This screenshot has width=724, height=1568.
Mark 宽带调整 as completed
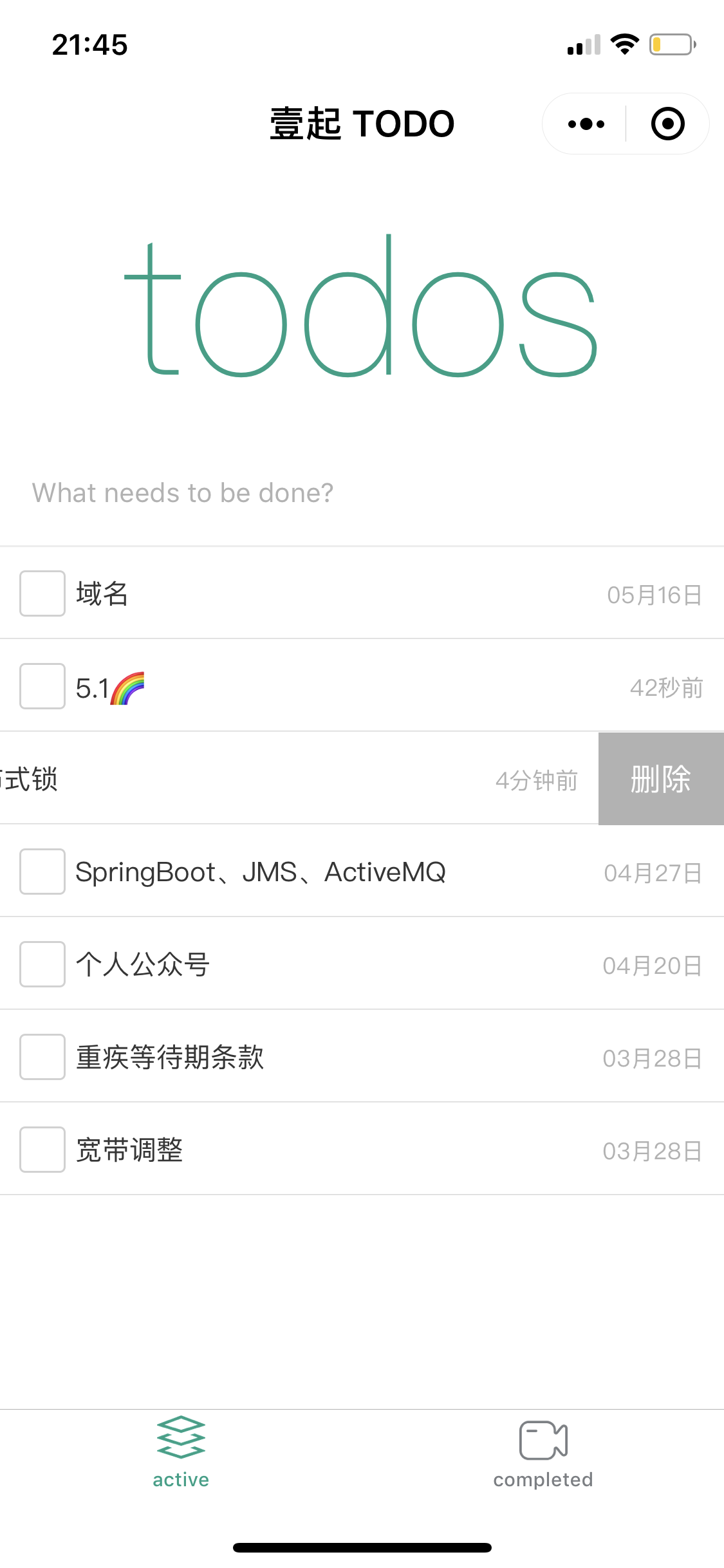[42, 1150]
